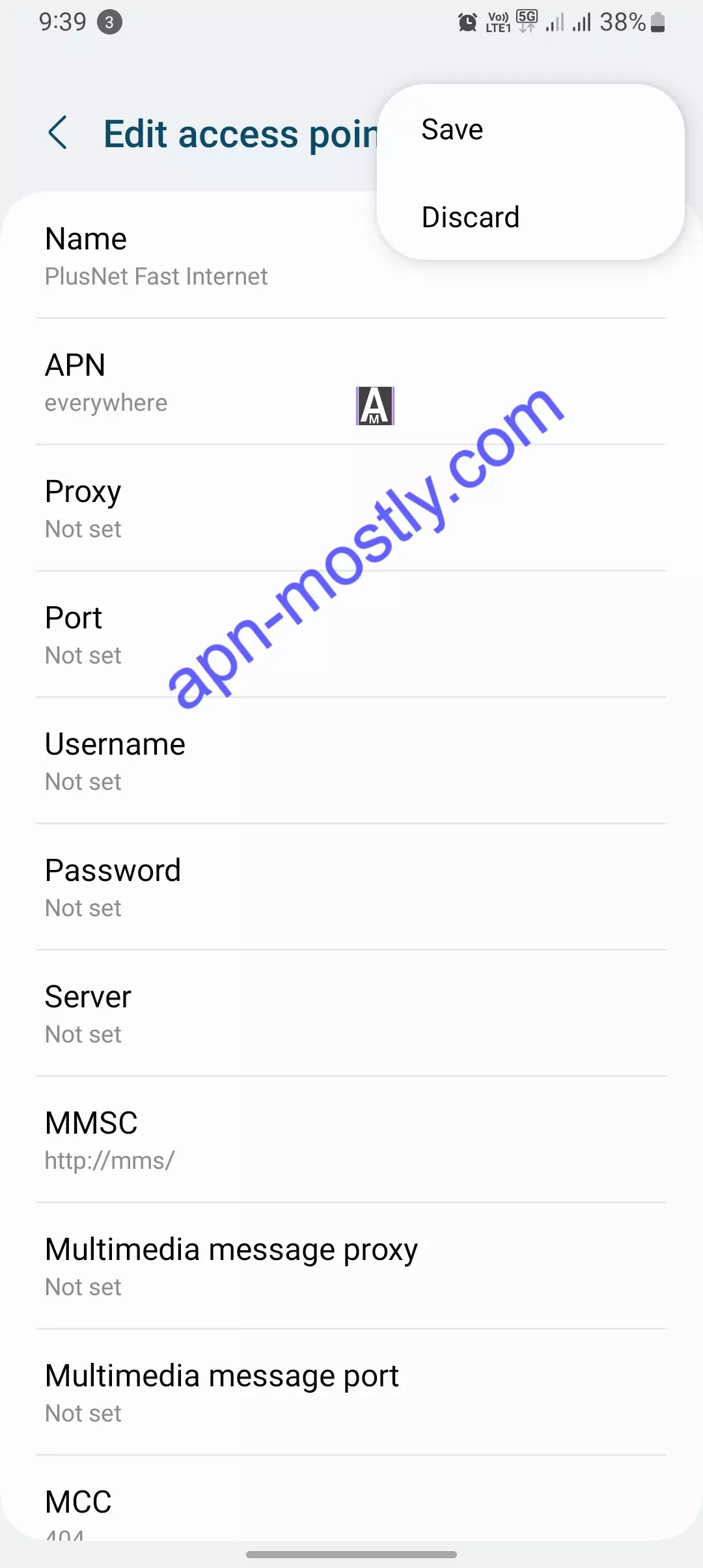The image size is (703, 1568).
Task: Select Save from the popup menu
Action: pos(452,128)
